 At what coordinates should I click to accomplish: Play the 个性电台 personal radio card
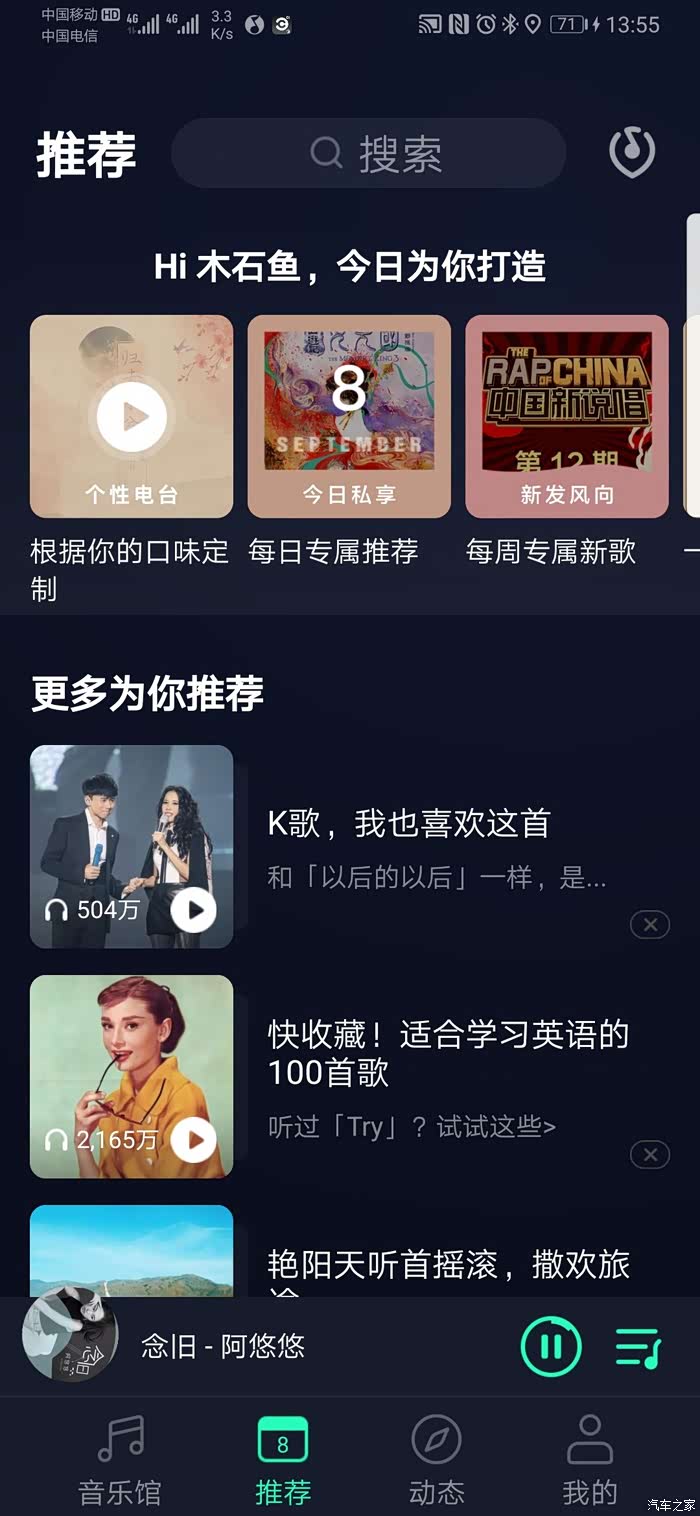pyautogui.click(x=131, y=416)
